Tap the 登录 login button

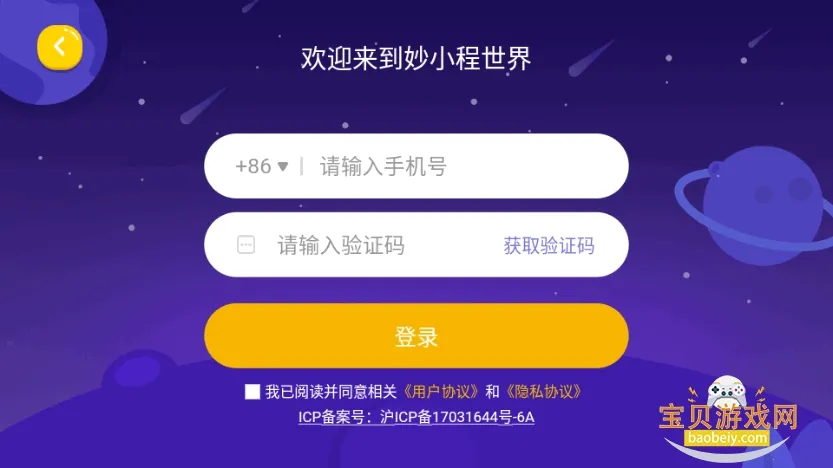[416, 337]
